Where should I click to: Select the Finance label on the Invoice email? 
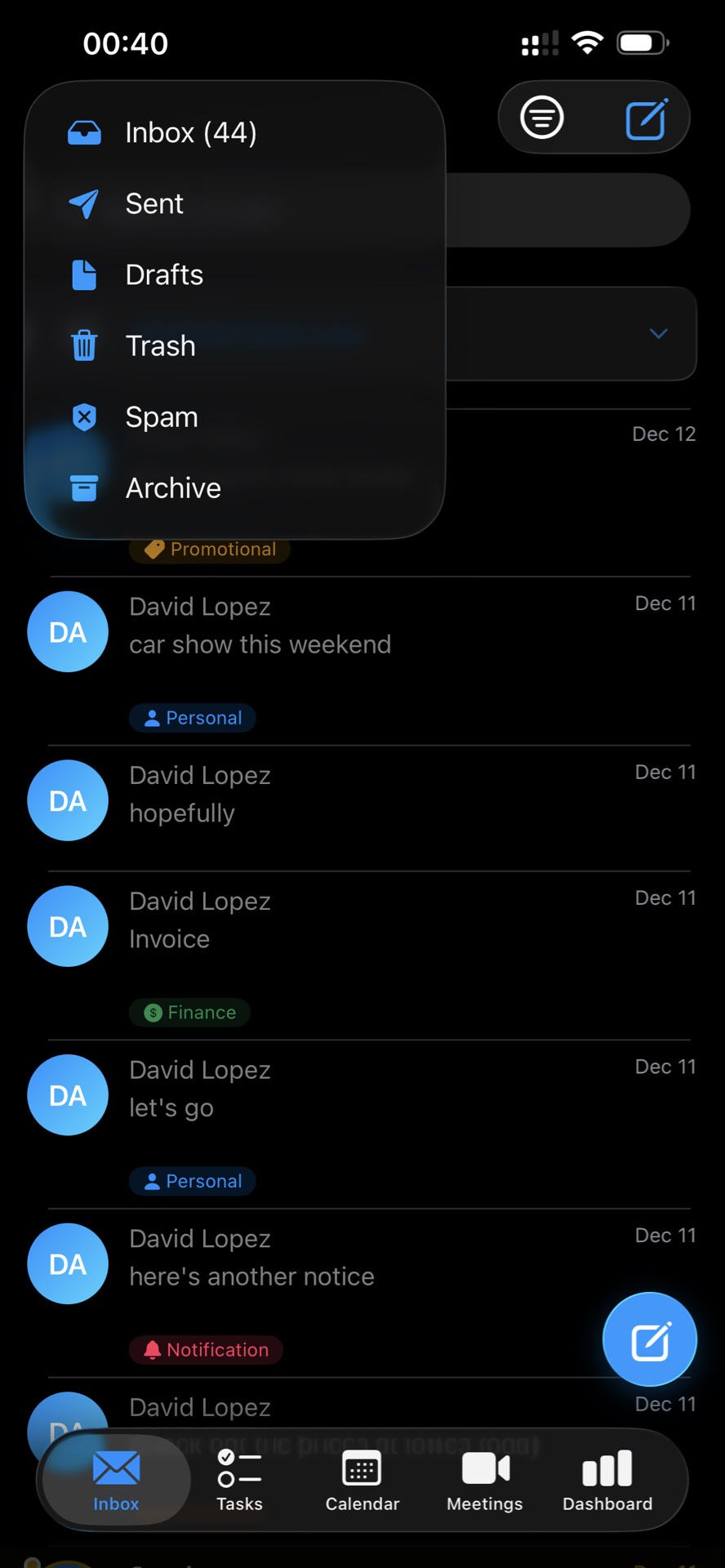[x=189, y=1013]
